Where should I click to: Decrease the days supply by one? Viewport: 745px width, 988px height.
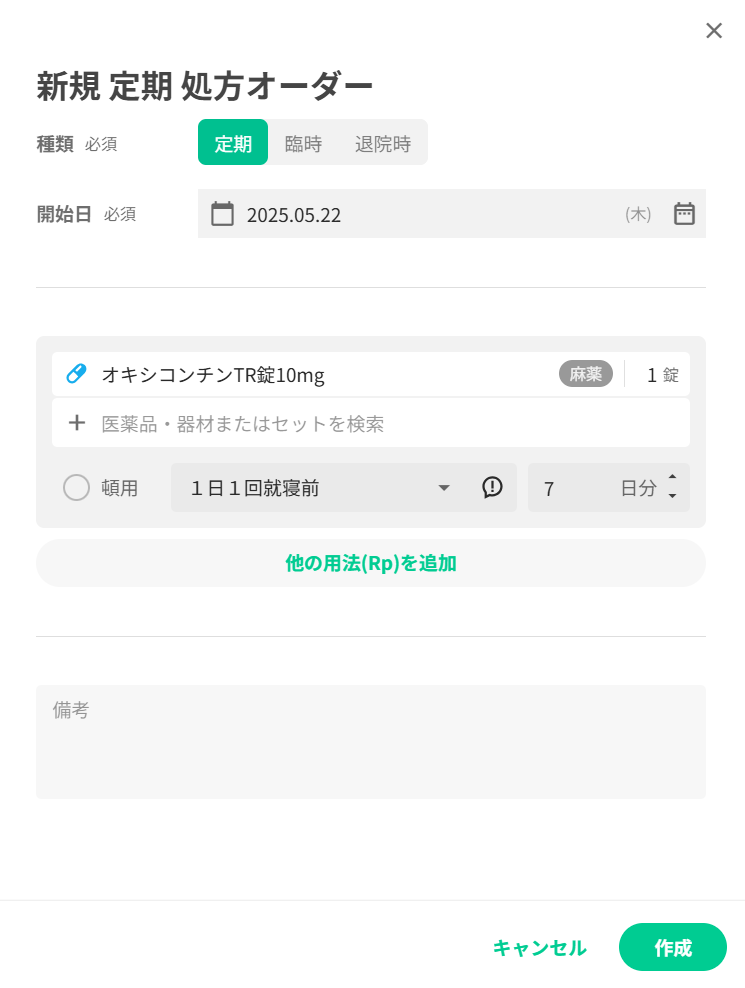672,497
